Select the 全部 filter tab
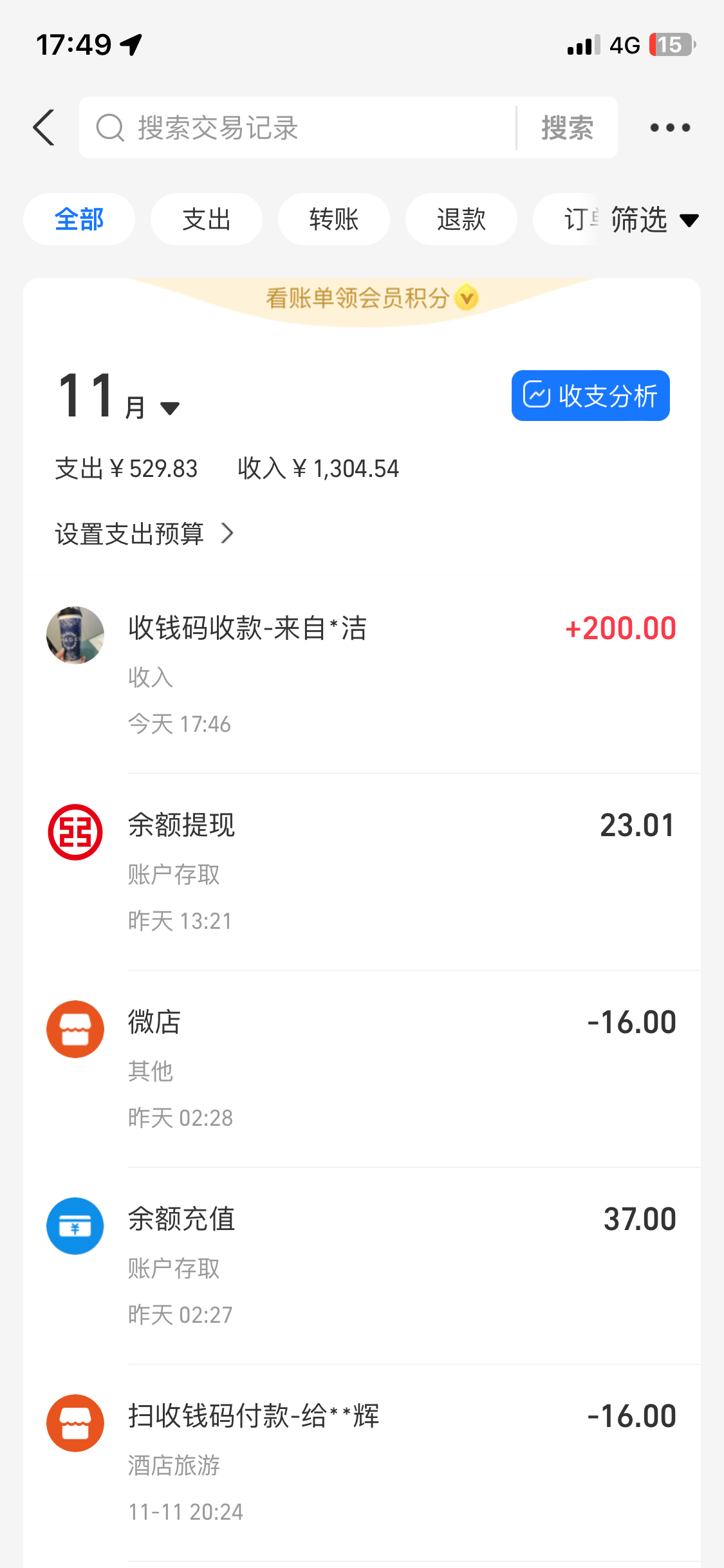 (79, 219)
